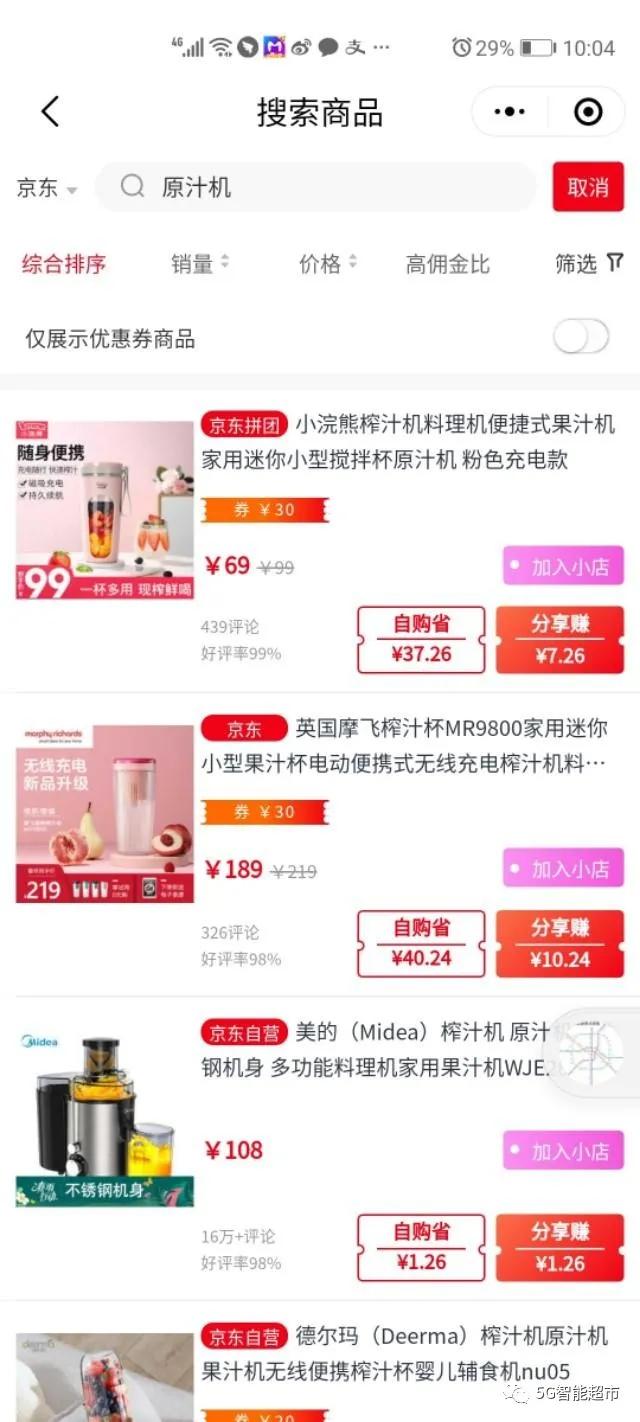The height and width of the screenshot is (1422, 640).
Task: Tap 分享赚 ¥7.26 for 小浣熊榨汁机
Action: point(560,640)
